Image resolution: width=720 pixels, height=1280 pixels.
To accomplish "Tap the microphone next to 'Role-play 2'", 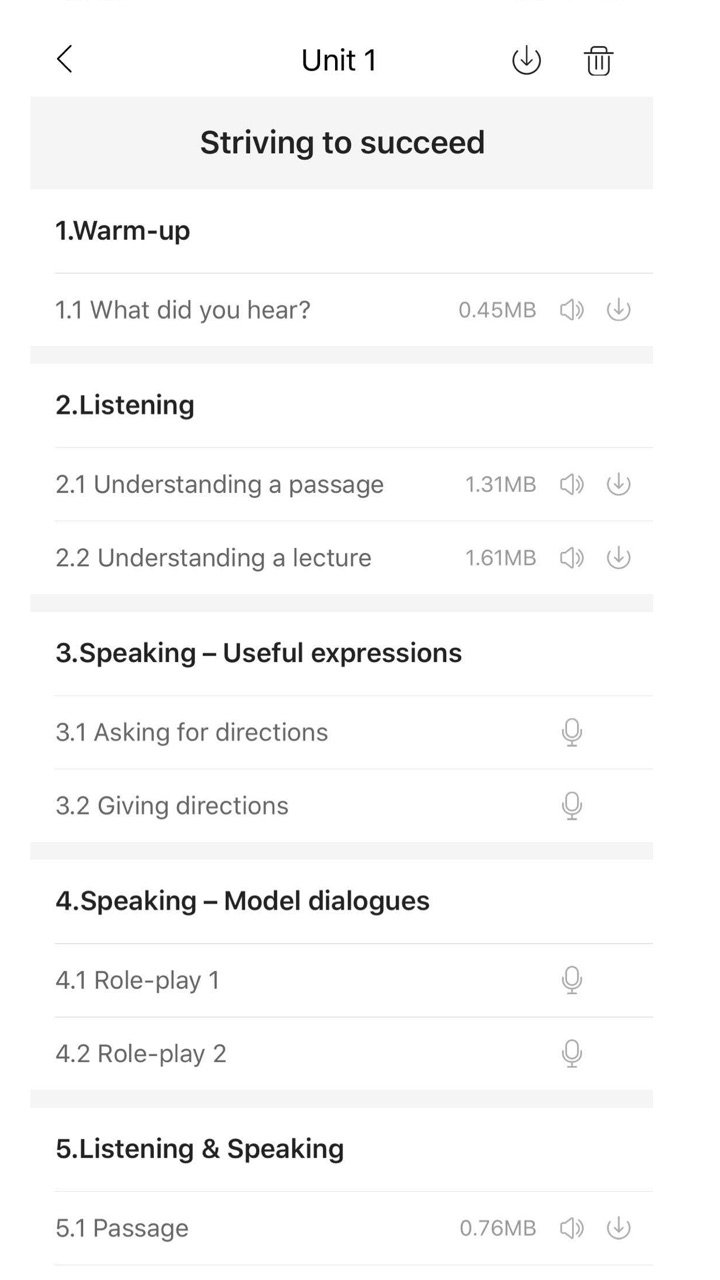I will [571, 1053].
